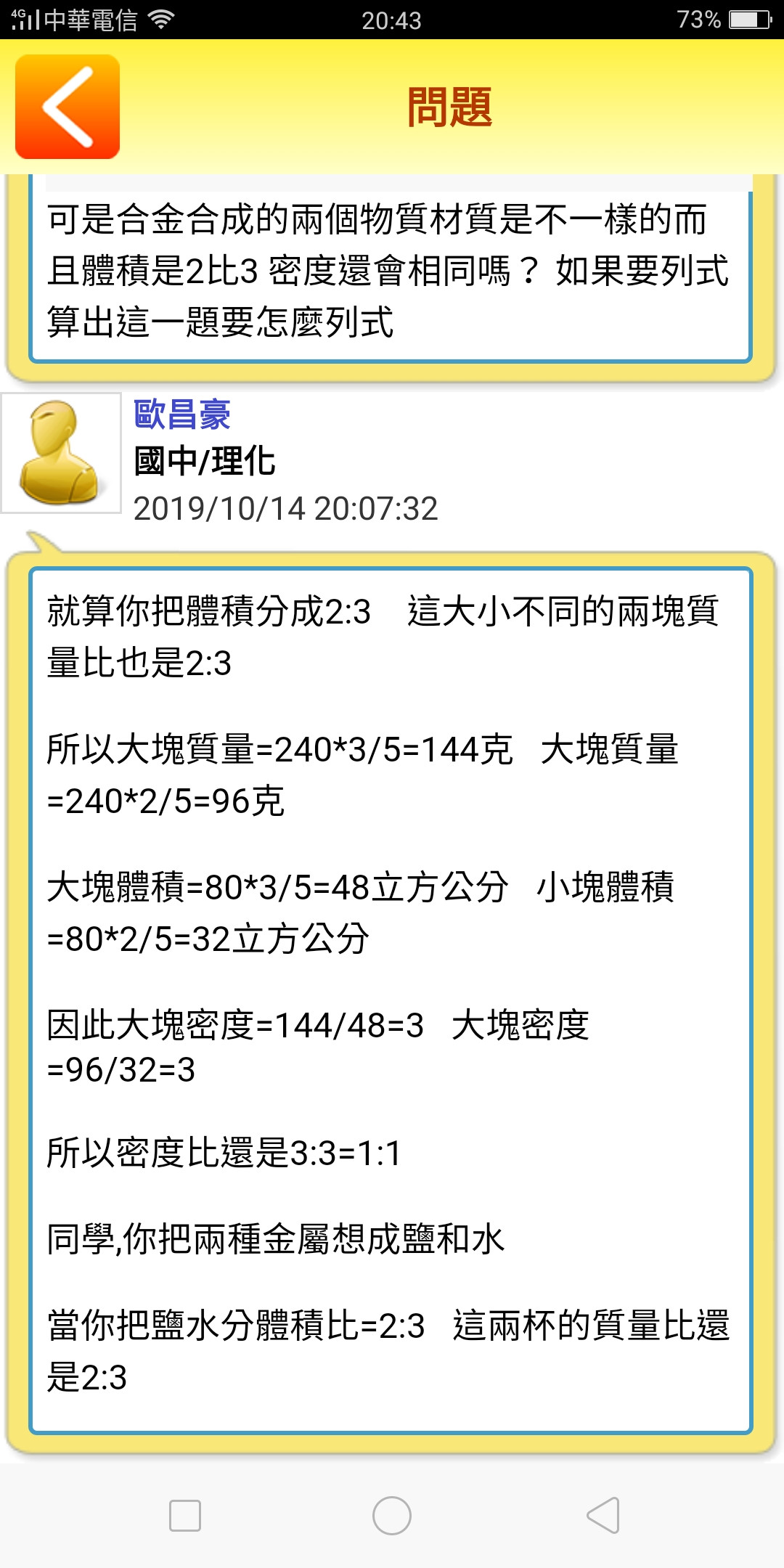The height and width of the screenshot is (1568, 784).
Task: Open 歐昌豪's profile name link
Action: pos(182,415)
